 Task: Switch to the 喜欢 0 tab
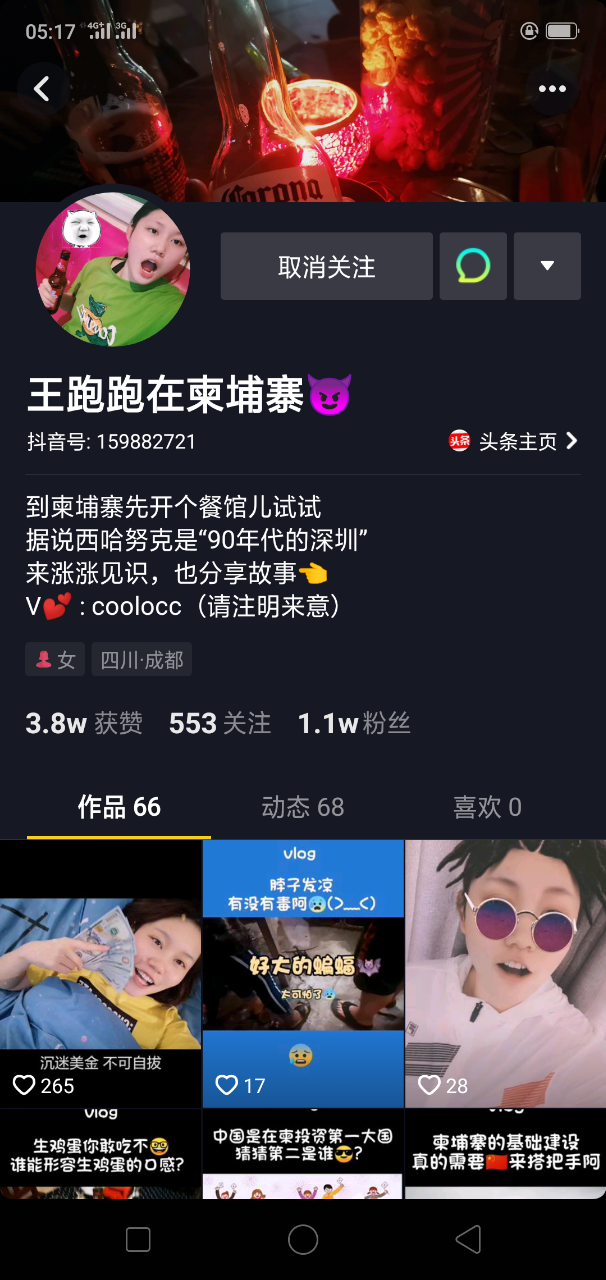[x=487, y=807]
